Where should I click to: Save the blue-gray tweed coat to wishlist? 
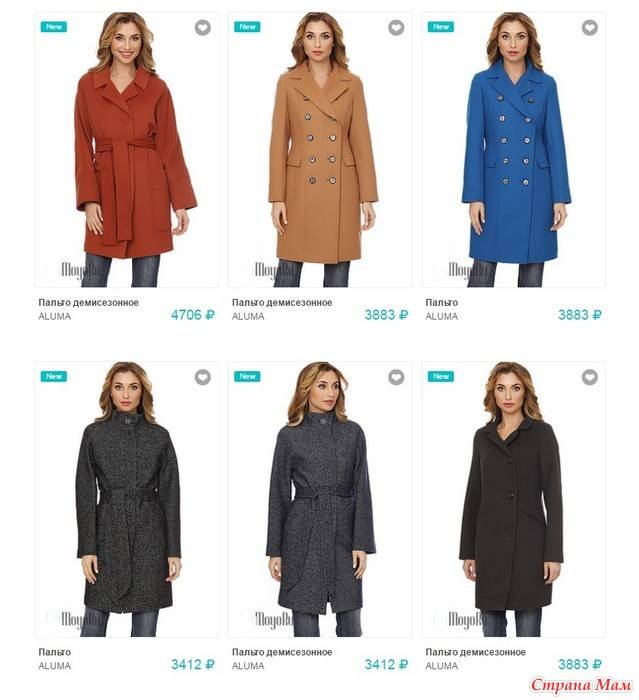click(x=395, y=377)
